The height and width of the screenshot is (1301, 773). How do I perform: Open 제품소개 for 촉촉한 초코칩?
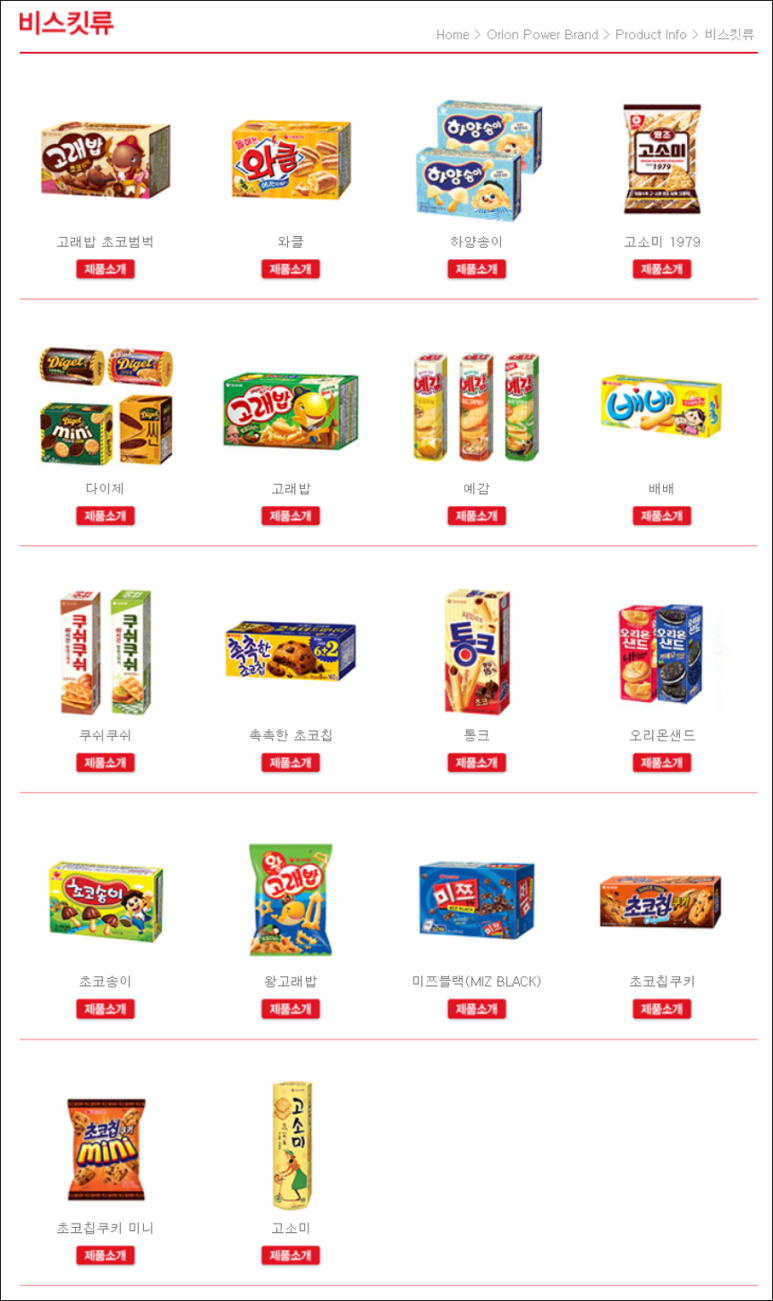[x=290, y=763]
